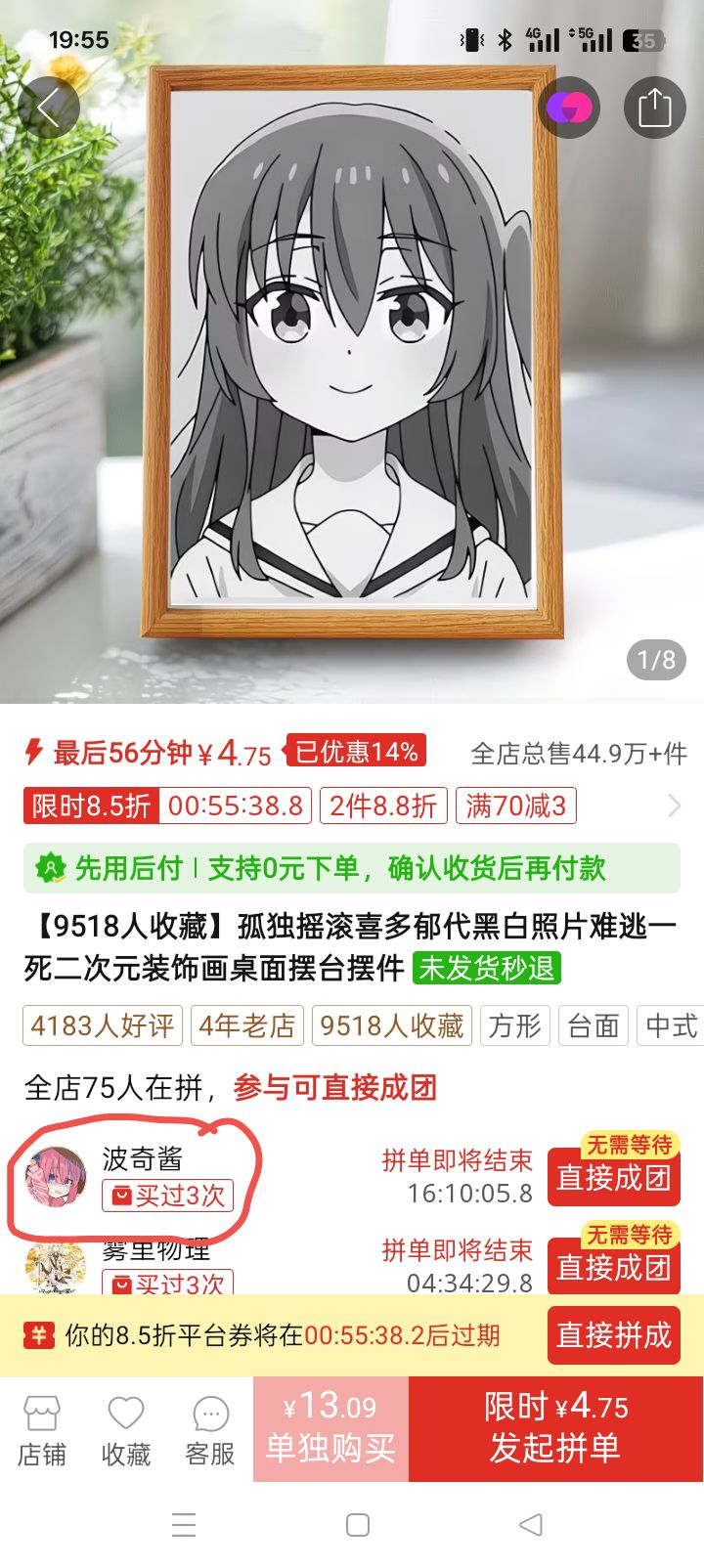Tap 直接拼成 on the coupon expiry banner

click(x=613, y=1335)
